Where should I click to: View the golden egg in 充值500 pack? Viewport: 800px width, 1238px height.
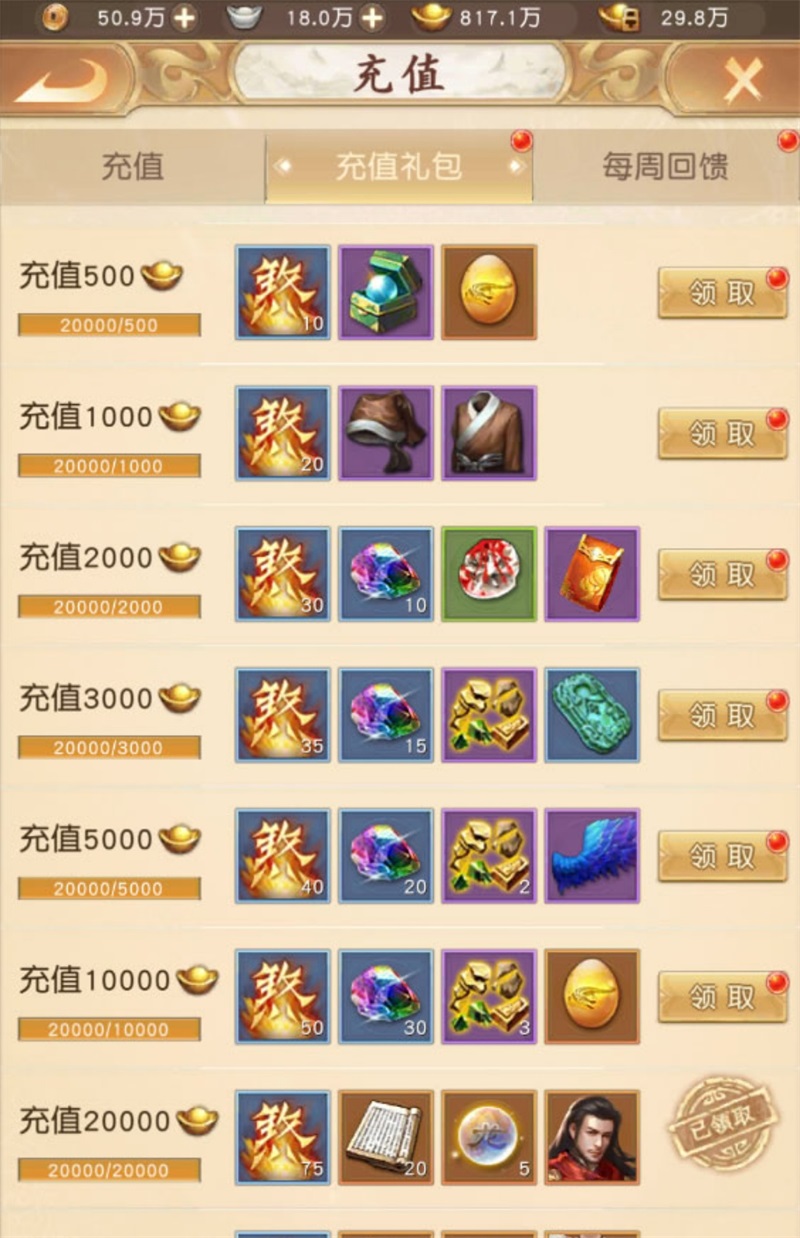click(x=489, y=292)
